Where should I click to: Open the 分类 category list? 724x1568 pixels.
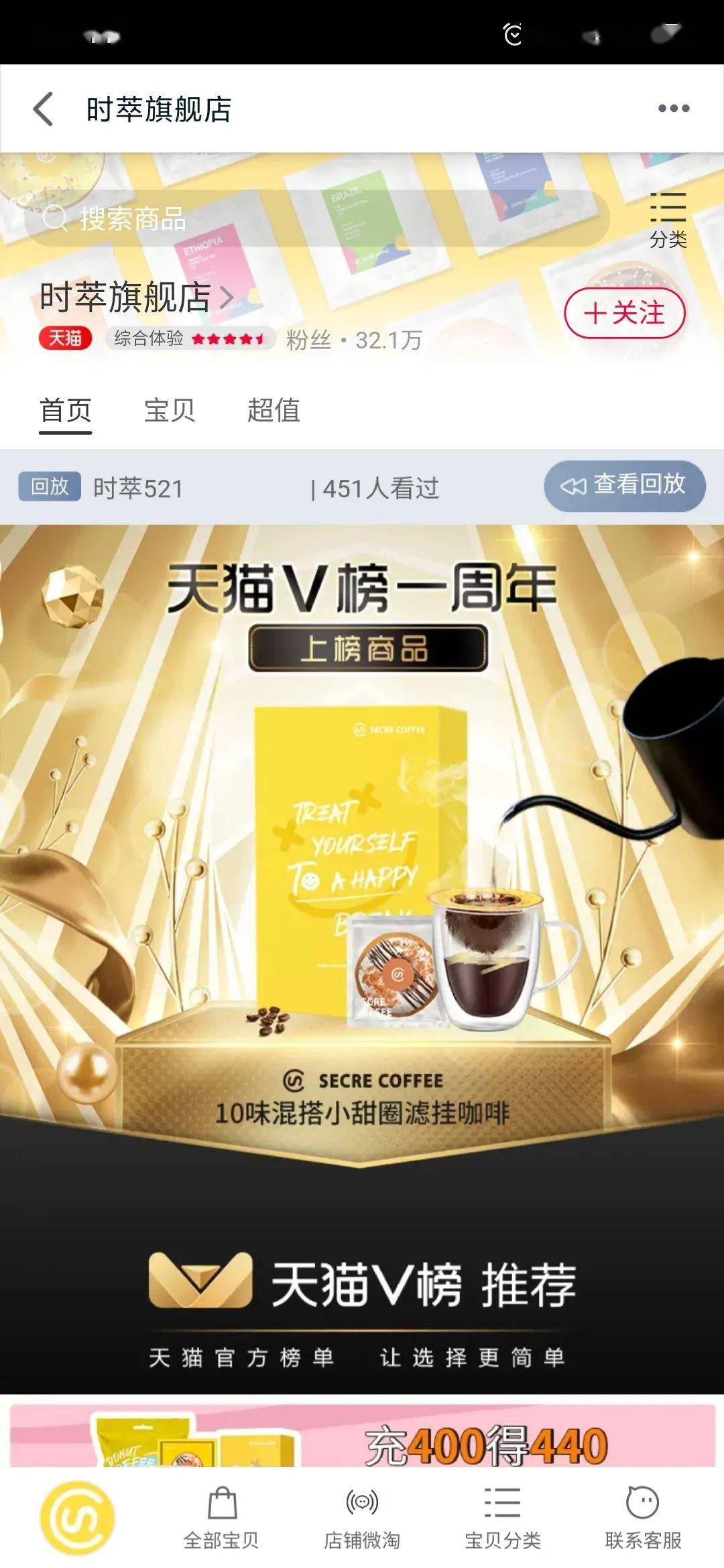(668, 220)
